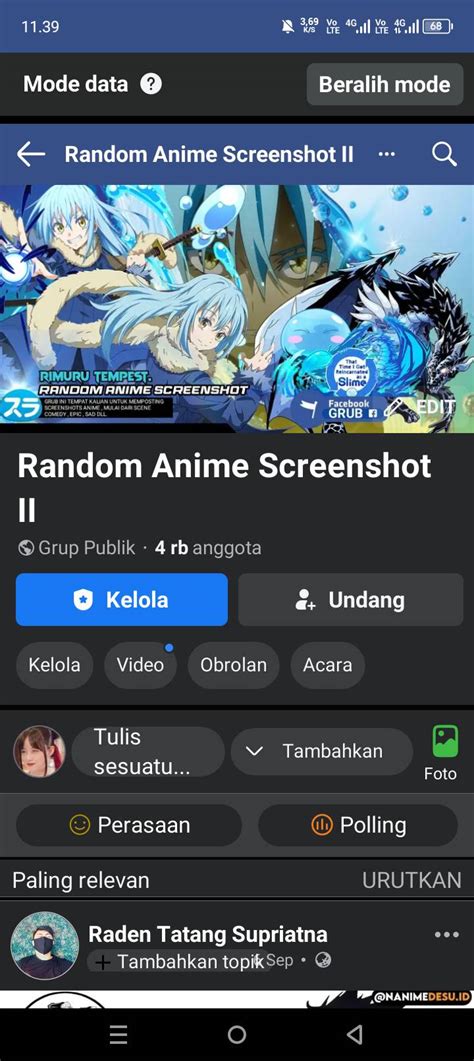Search within the group
Image resolution: width=474 pixels, height=1061 pixels.
[444, 154]
